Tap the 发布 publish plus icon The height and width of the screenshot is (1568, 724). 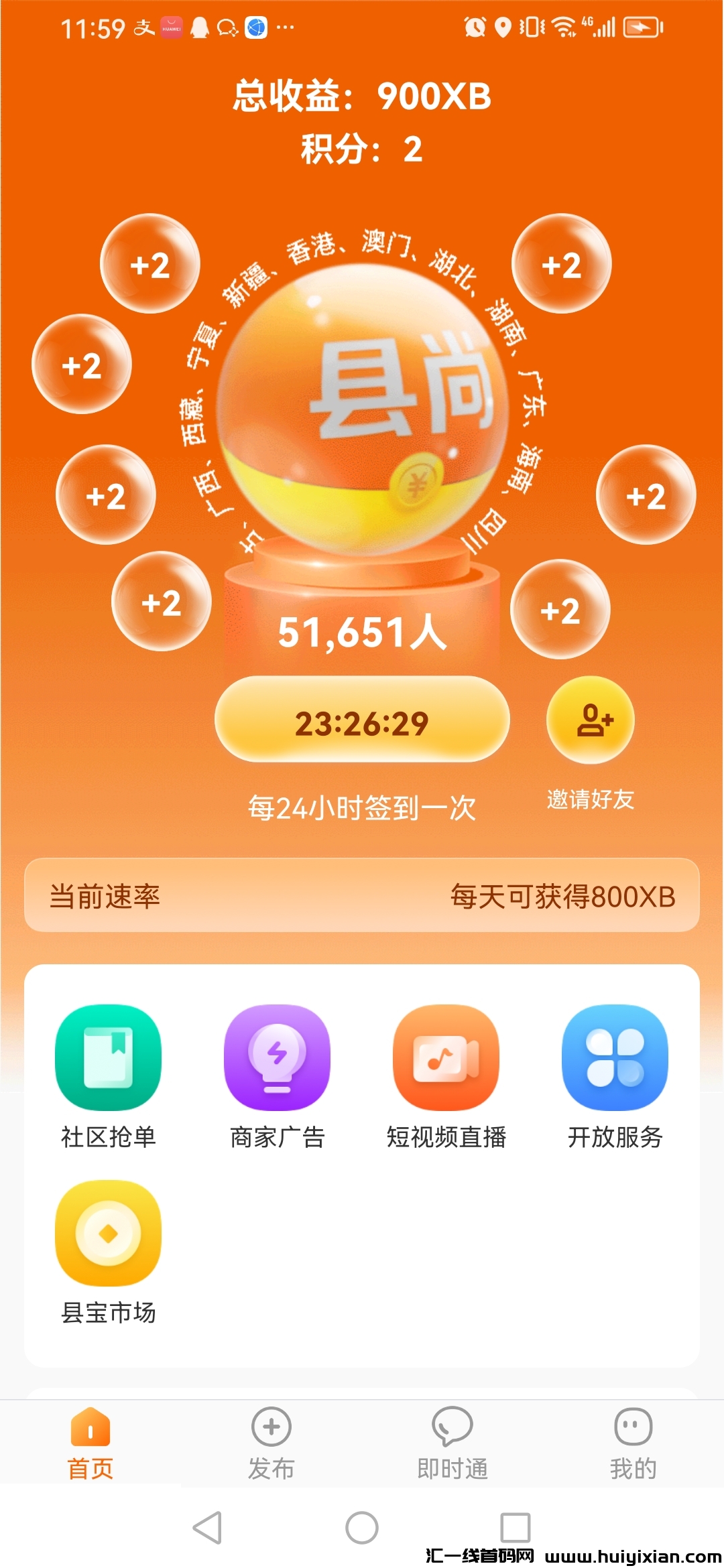(270, 1441)
